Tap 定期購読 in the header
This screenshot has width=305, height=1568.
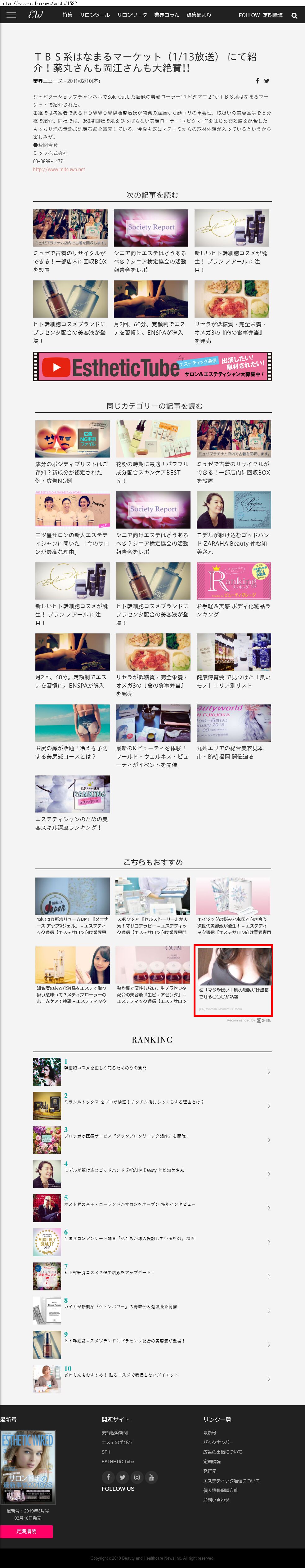pyautogui.click(x=273, y=15)
